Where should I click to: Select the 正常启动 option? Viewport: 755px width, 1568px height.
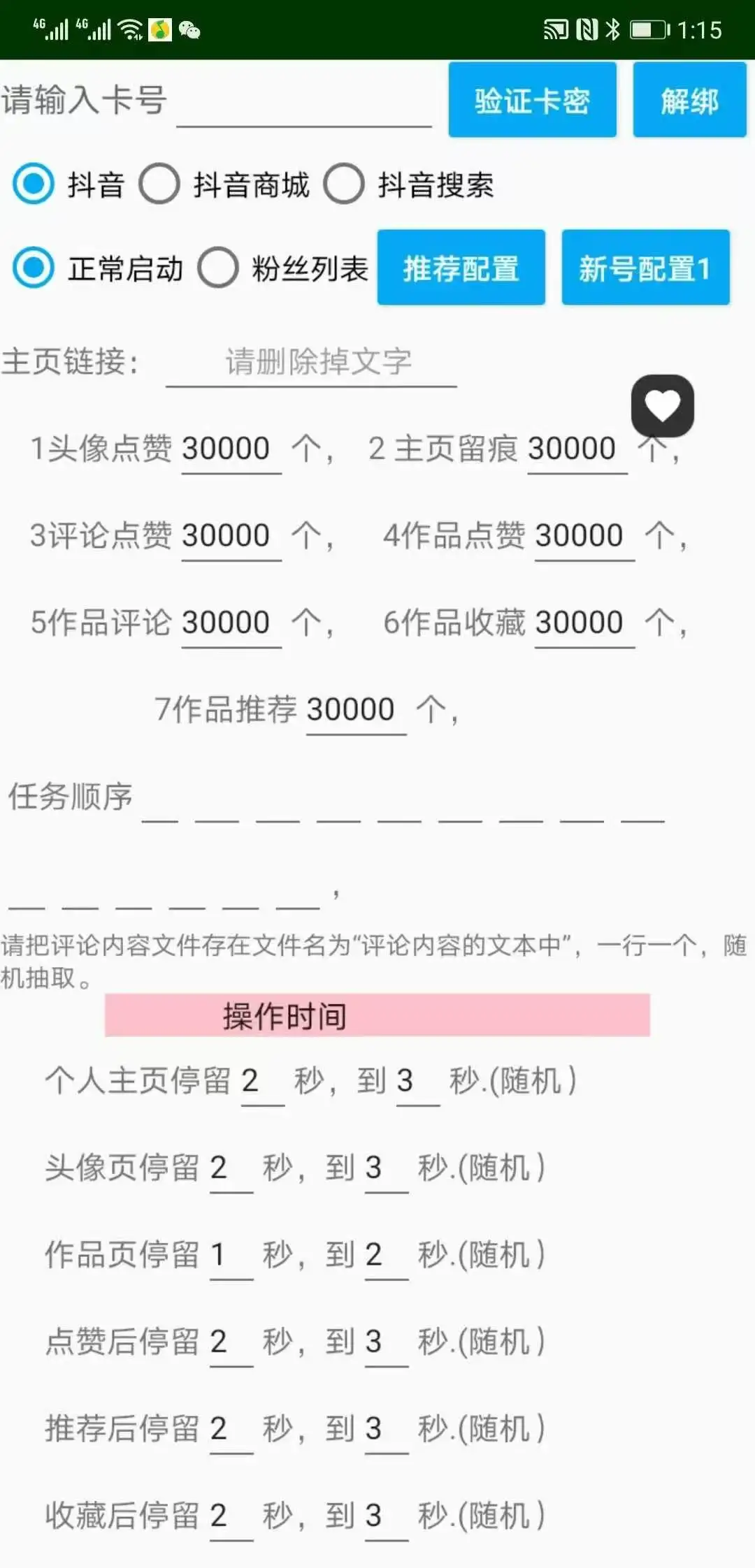tap(32, 268)
